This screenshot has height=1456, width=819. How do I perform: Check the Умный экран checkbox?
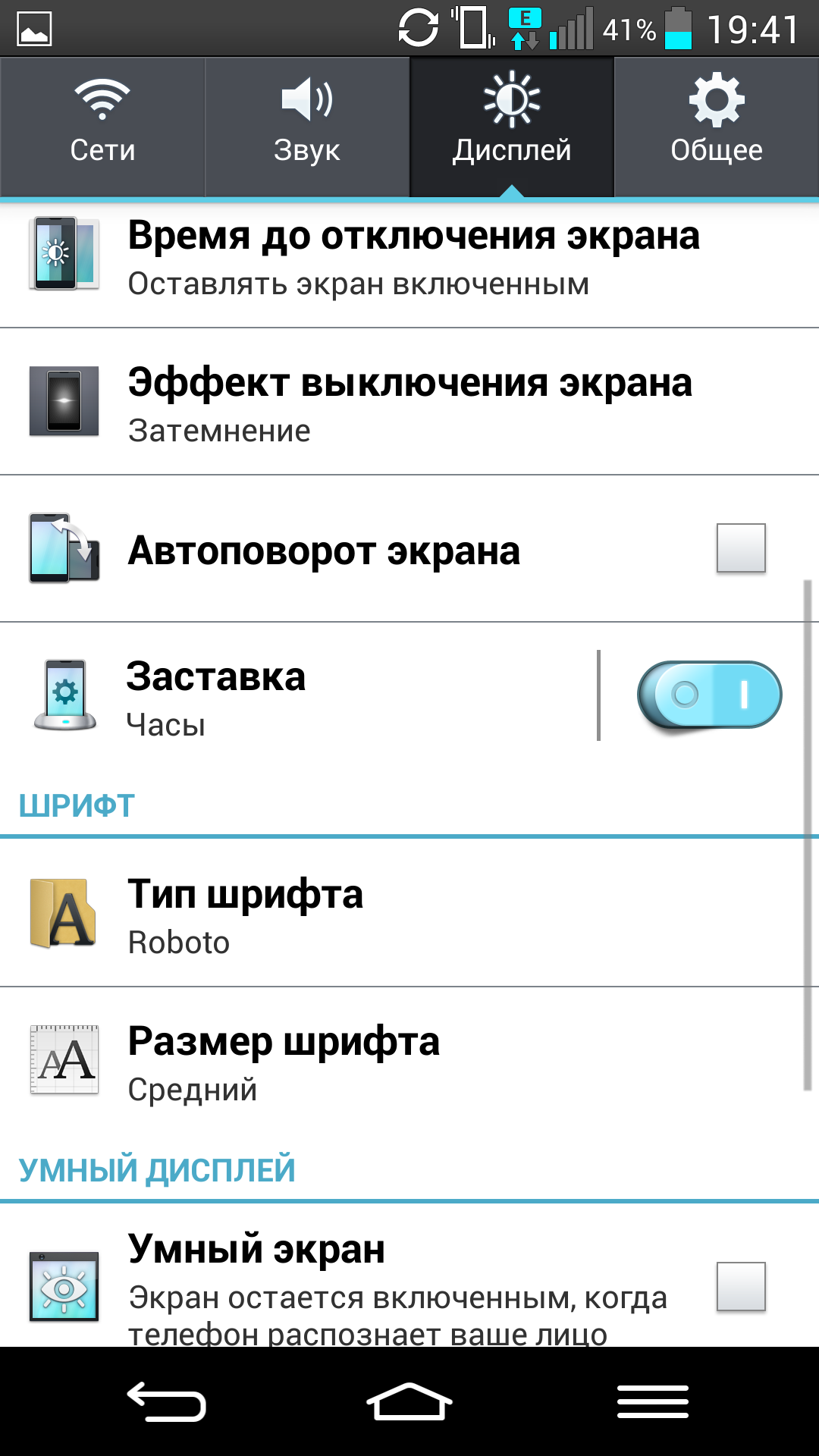[741, 1286]
